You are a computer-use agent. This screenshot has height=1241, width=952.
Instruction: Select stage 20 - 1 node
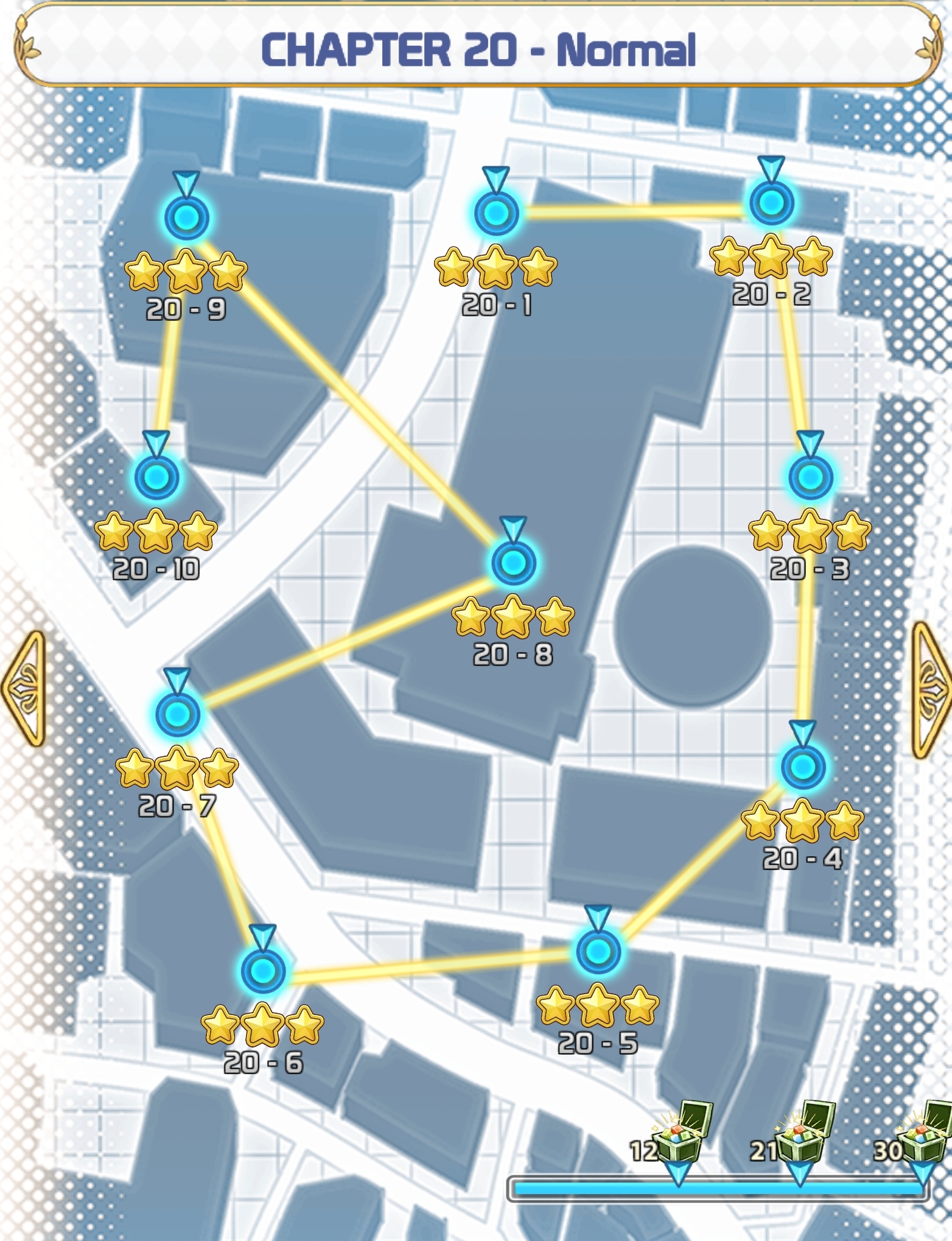coord(497,213)
